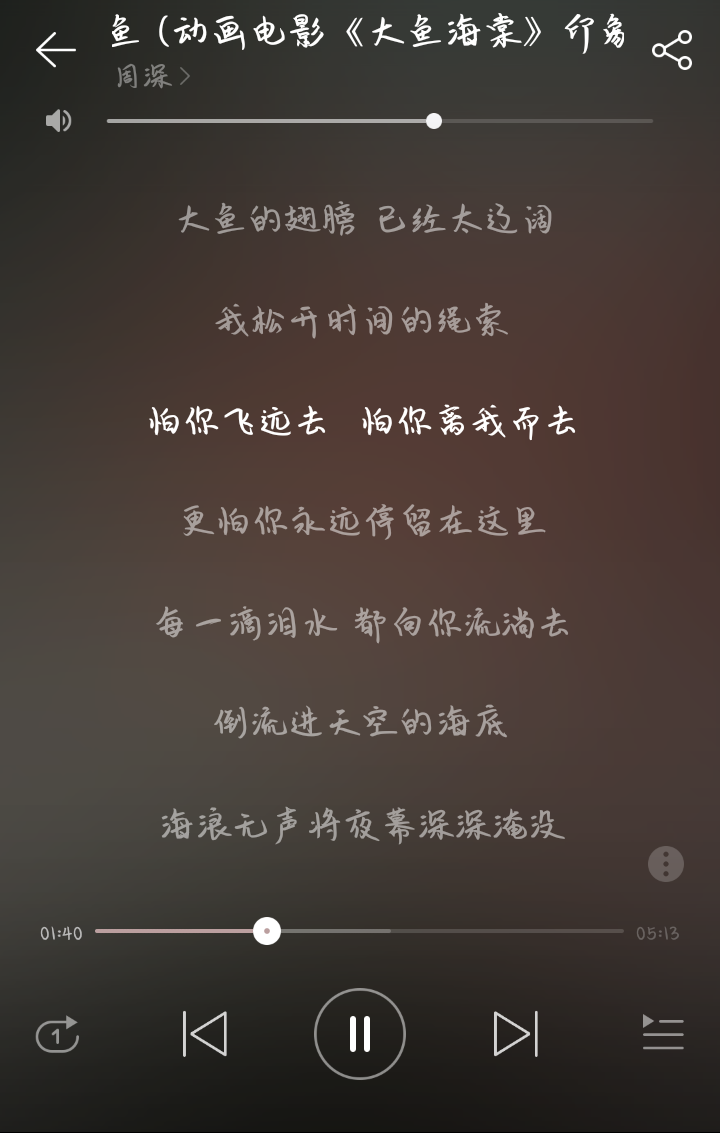This screenshot has width=720, height=1133.
Task: Open the three-dot more options
Action: [666, 864]
